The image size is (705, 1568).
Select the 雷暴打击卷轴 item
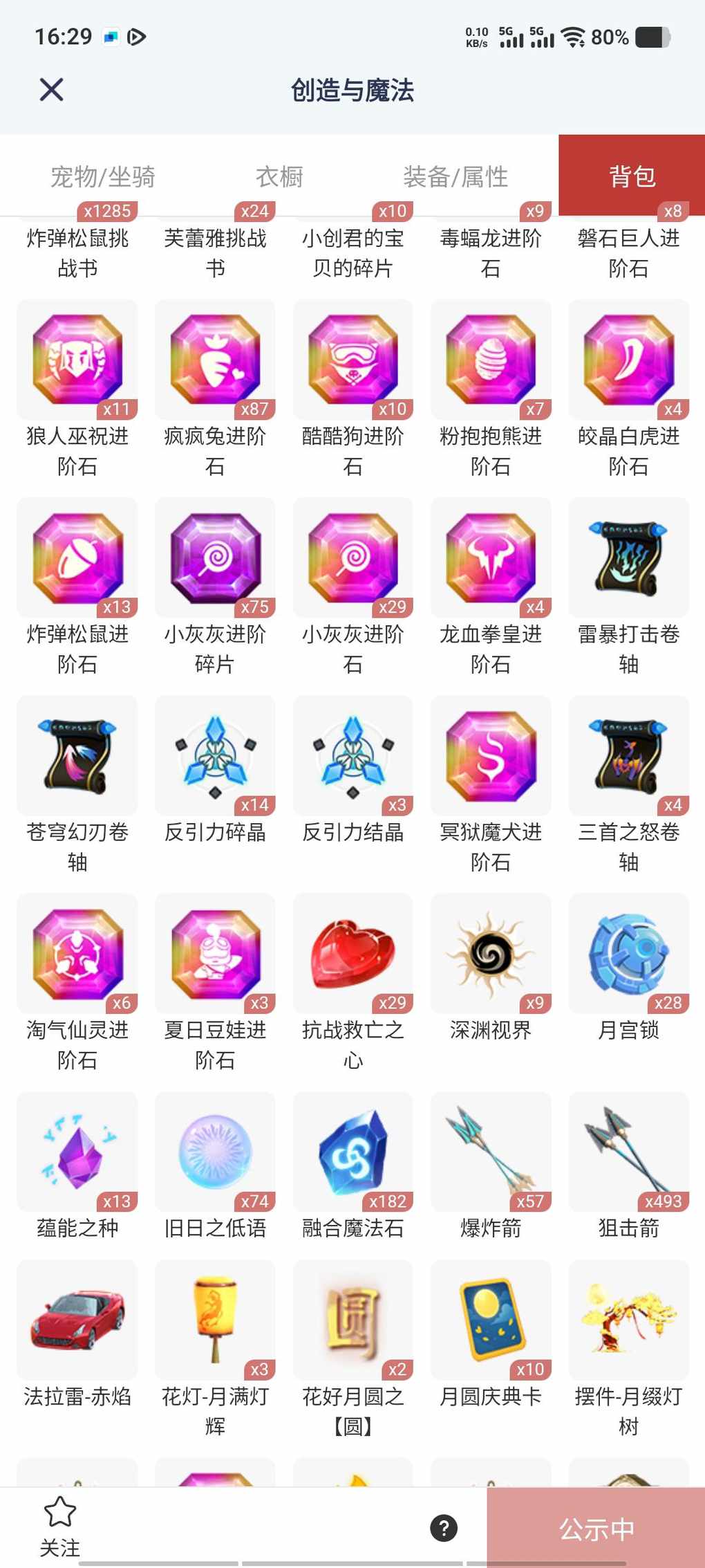tap(628, 557)
